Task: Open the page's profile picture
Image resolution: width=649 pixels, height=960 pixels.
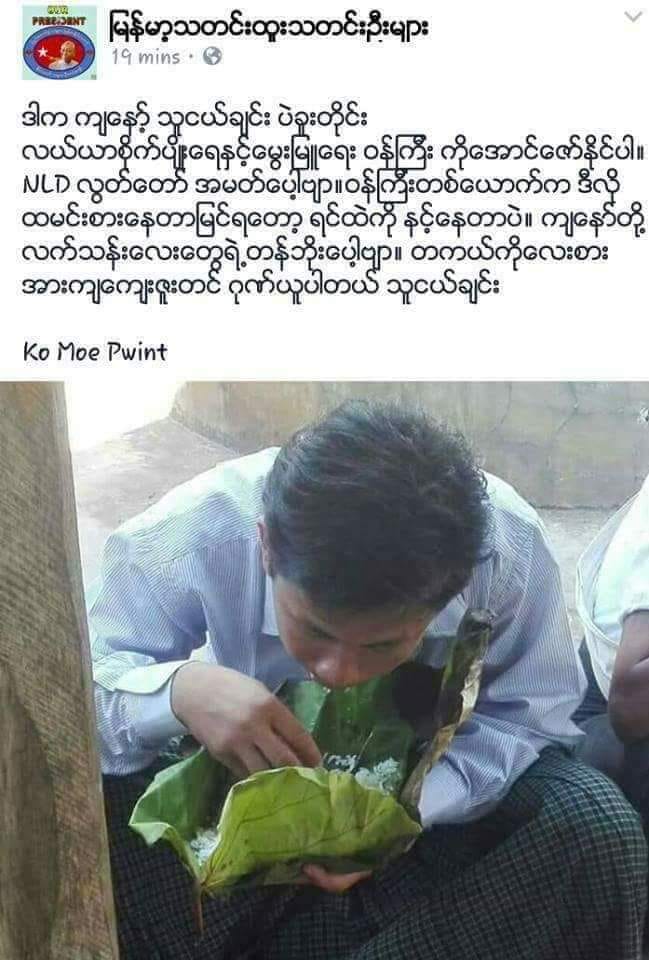Action: [60, 42]
